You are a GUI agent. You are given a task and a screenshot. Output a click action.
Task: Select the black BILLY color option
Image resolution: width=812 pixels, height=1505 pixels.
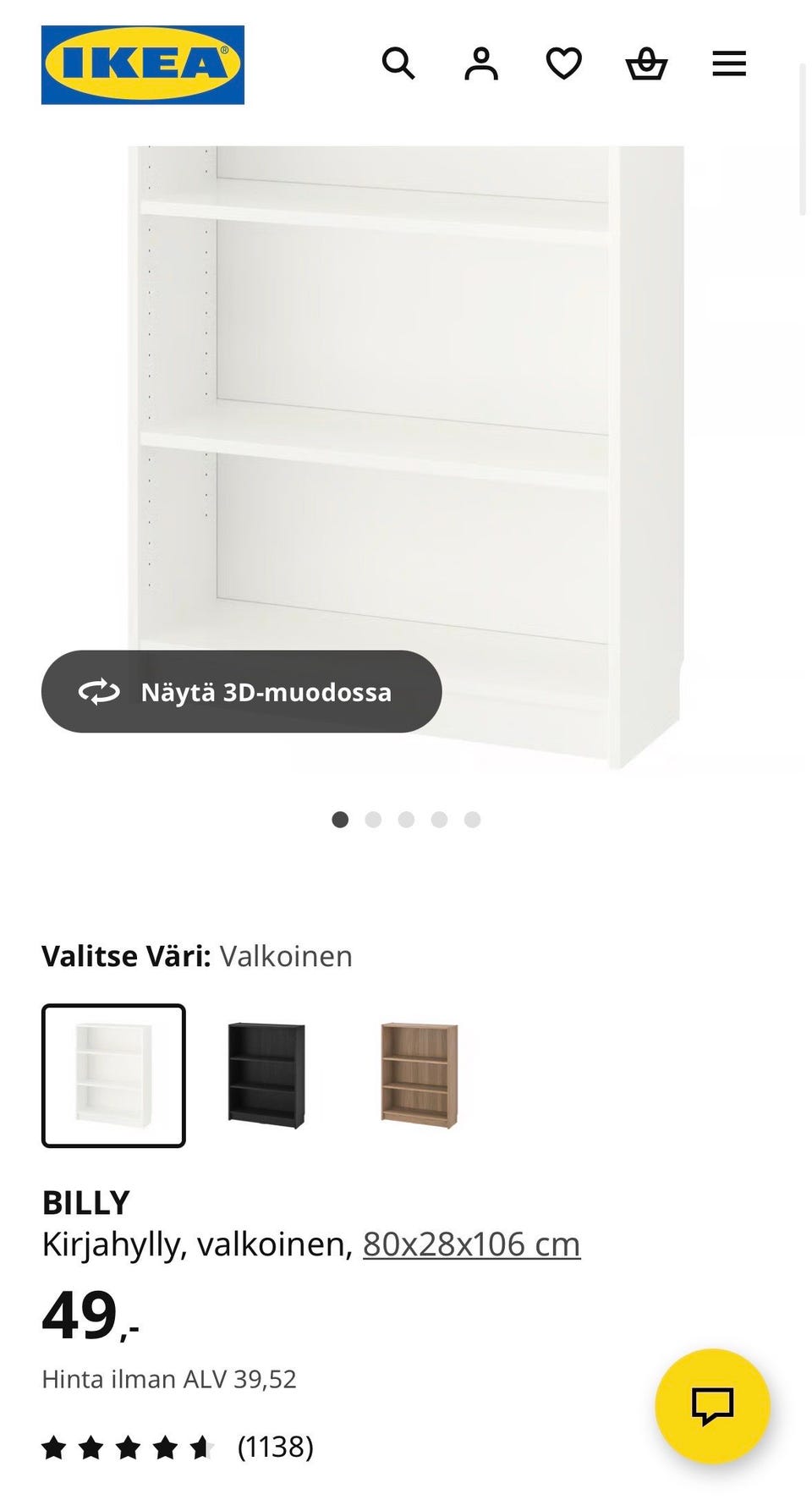coord(266,1075)
